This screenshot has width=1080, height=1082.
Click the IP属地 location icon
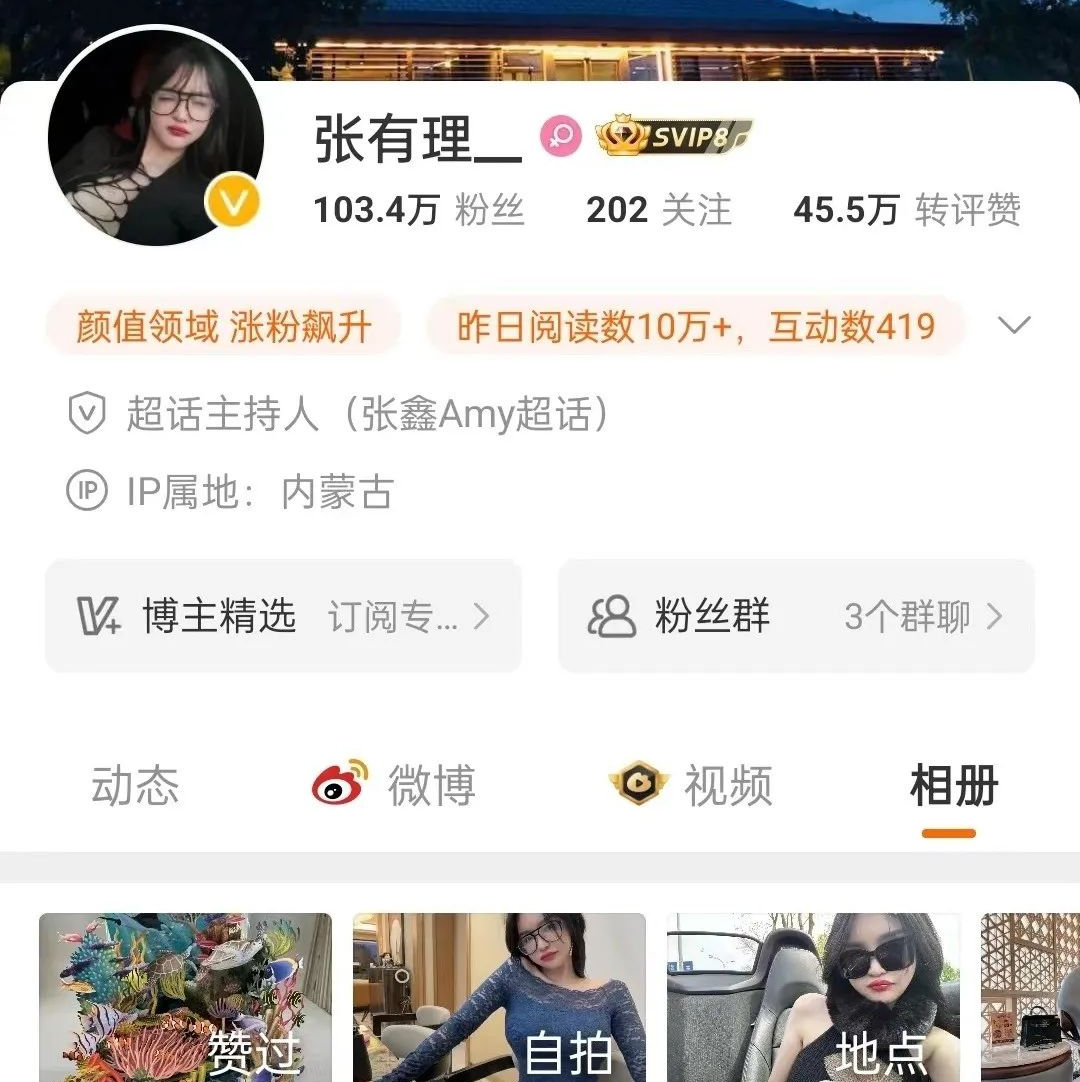point(86,490)
